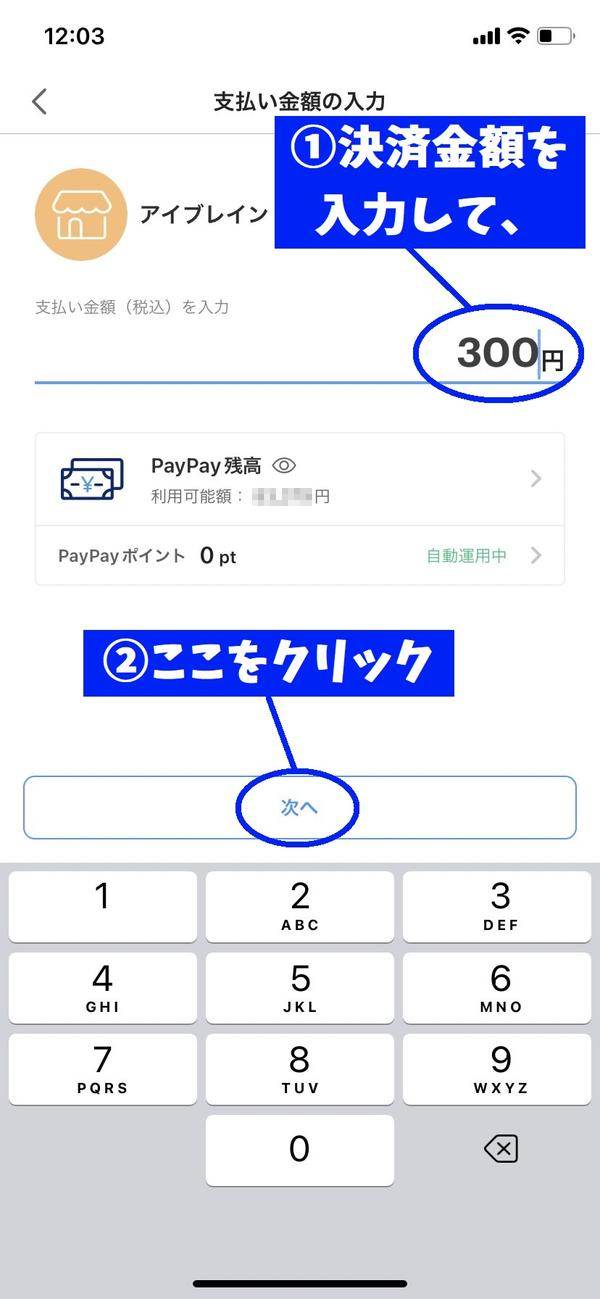Enter digit 0 on the keypad
The width and height of the screenshot is (600, 1299).
tap(300, 1150)
